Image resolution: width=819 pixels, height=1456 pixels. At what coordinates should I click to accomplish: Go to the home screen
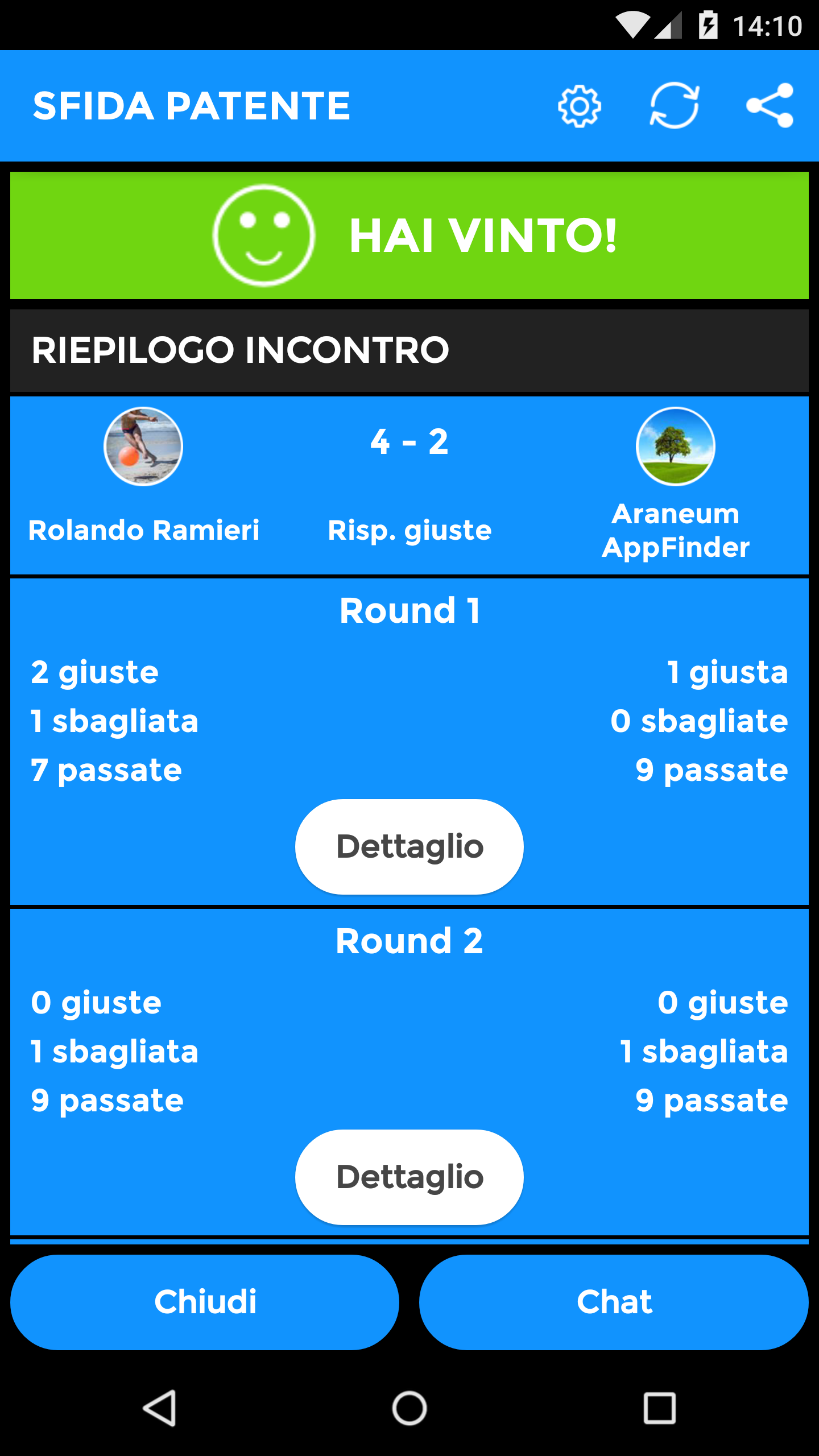(409, 1408)
